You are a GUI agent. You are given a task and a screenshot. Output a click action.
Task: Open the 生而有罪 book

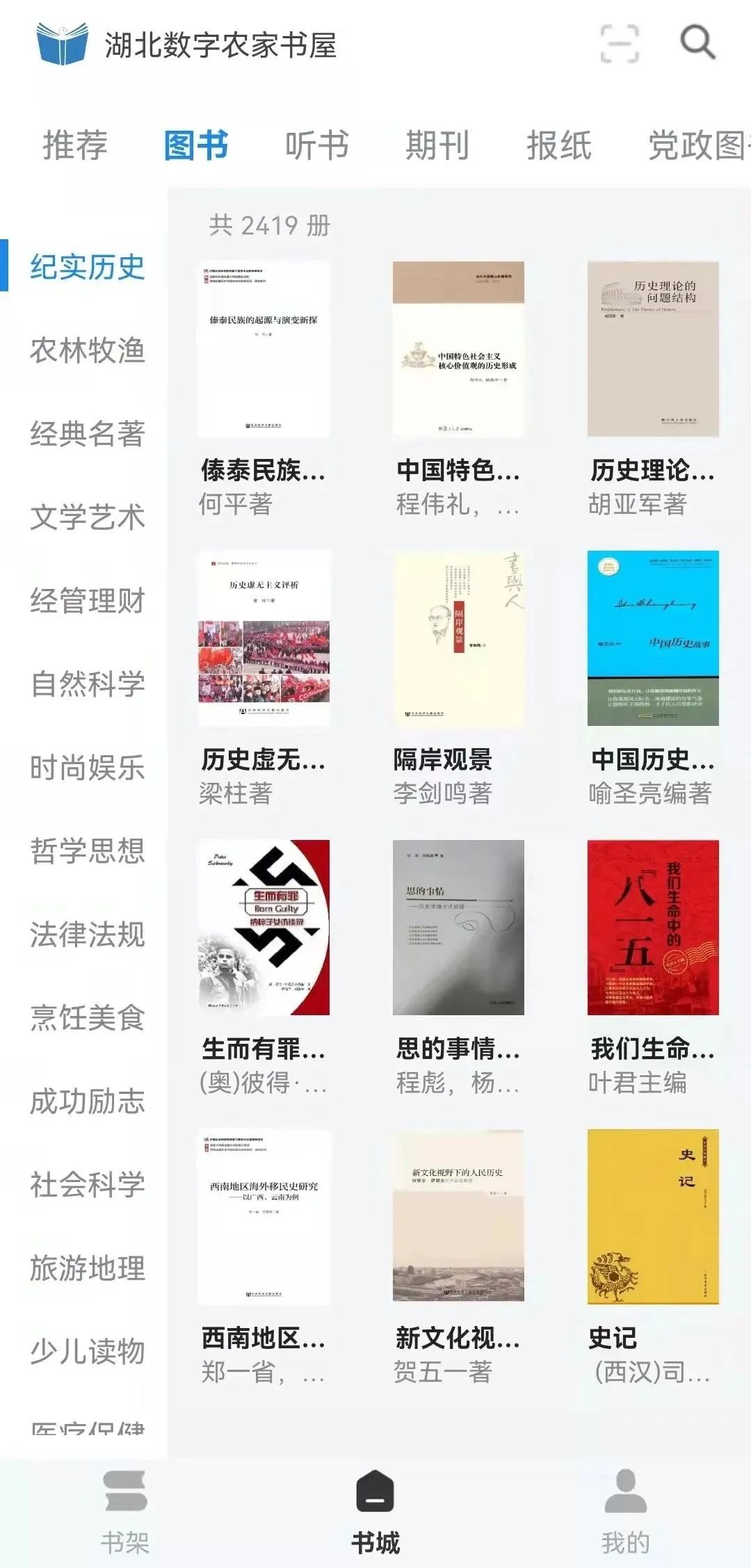coord(264,928)
